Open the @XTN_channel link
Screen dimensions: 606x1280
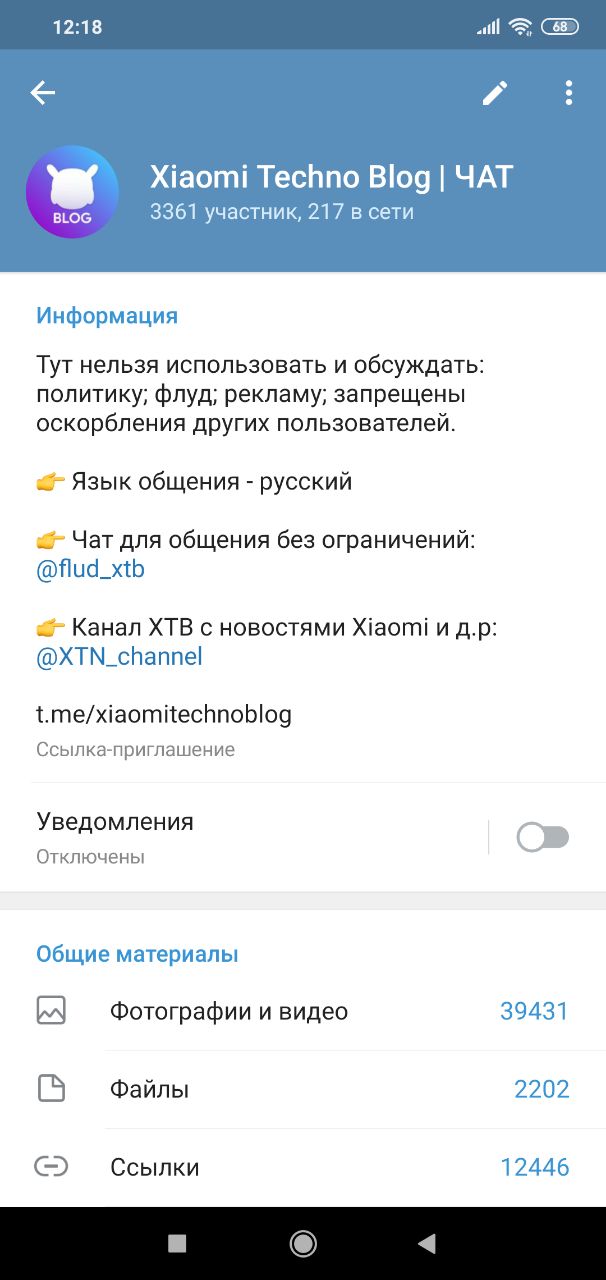(x=119, y=657)
